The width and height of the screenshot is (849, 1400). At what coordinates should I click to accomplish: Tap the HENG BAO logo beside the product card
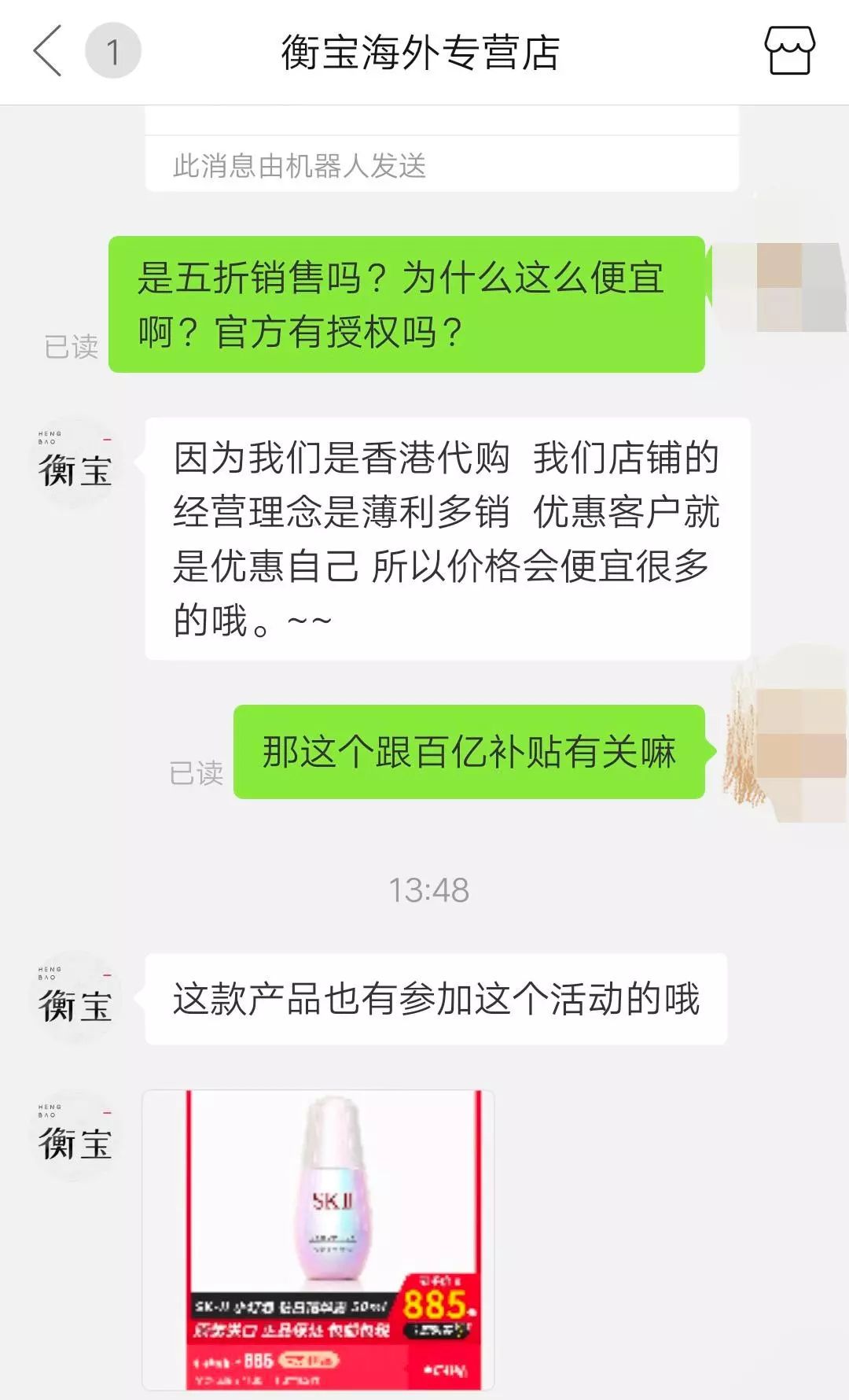(x=75, y=1133)
